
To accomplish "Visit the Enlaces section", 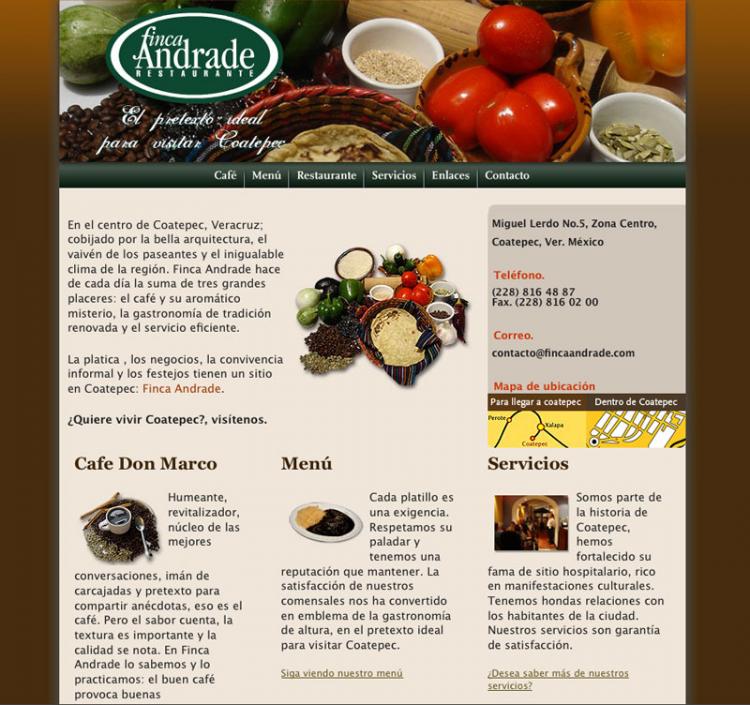I will pos(450,176).
